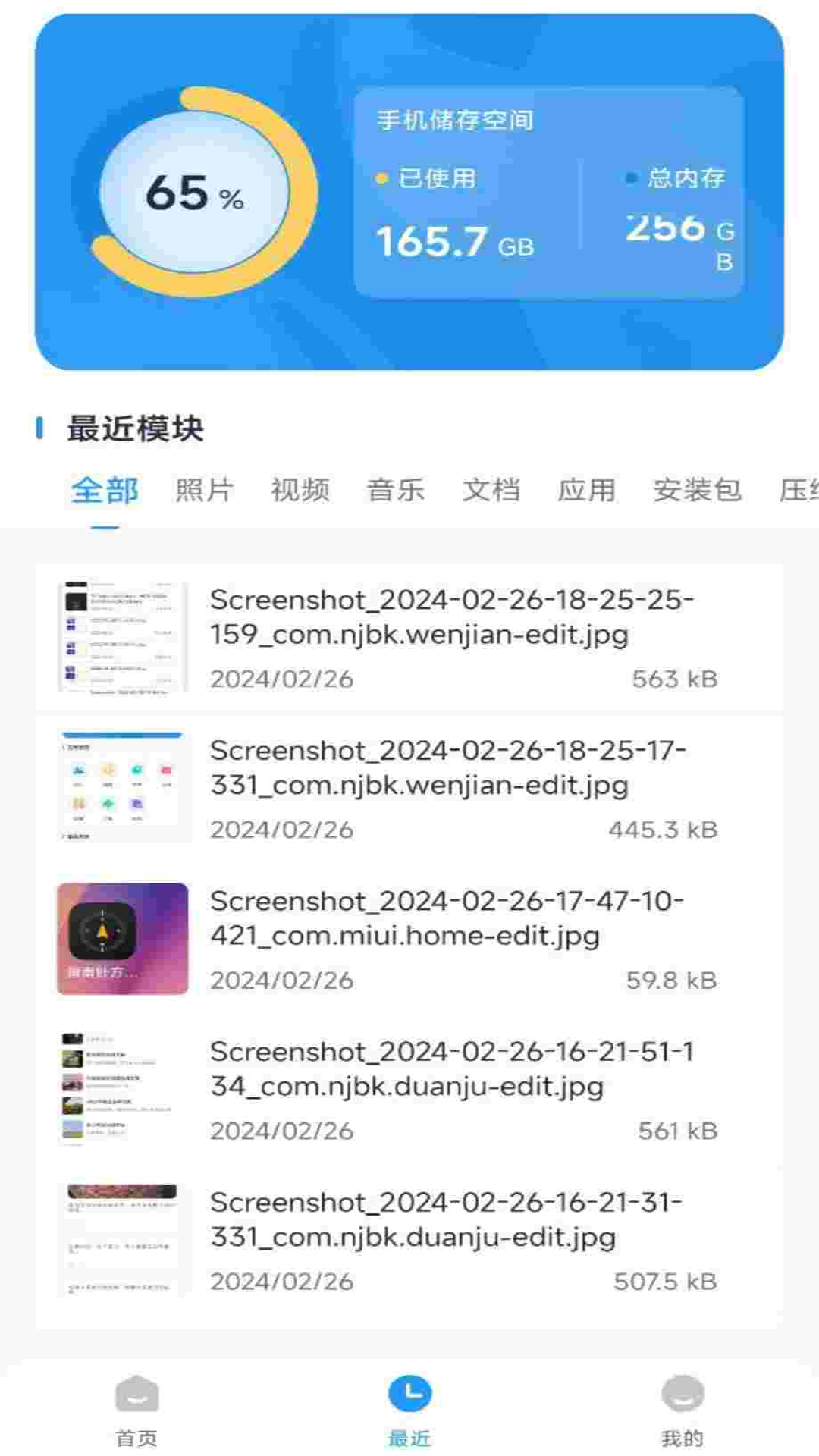Show 音乐 files tab
Image resolution: width=819 pixels, height=1456 pixels.
(395, 491)
